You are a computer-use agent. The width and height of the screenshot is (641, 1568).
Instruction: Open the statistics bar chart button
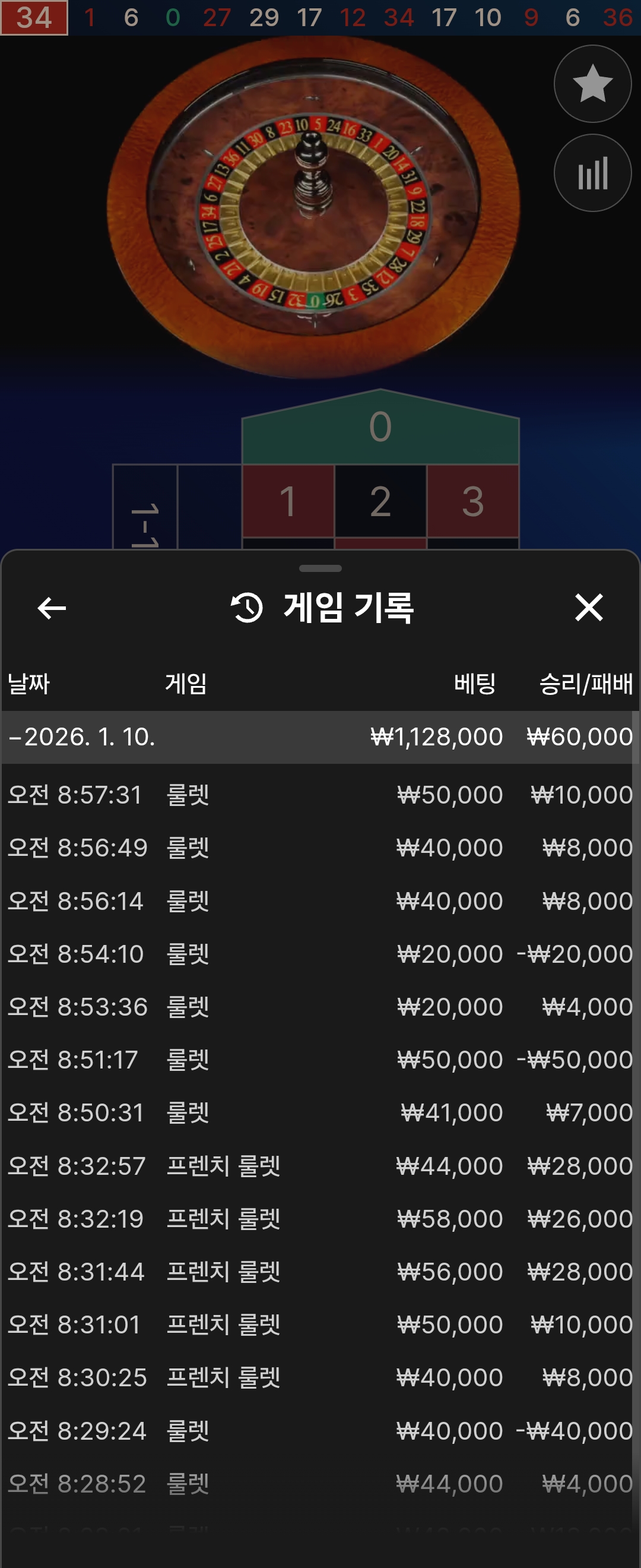(x=592, y=173)
